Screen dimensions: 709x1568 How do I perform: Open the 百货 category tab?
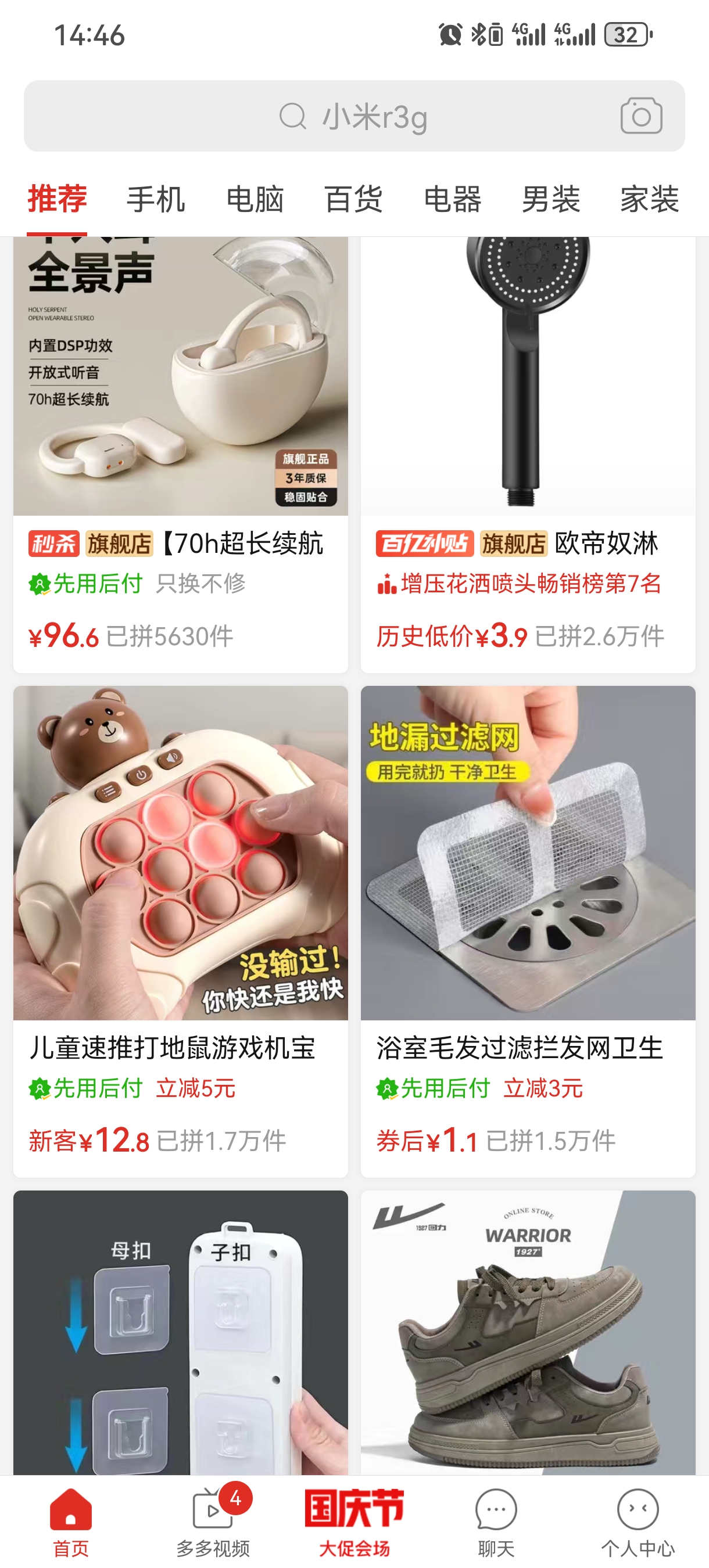click(353, 199)
